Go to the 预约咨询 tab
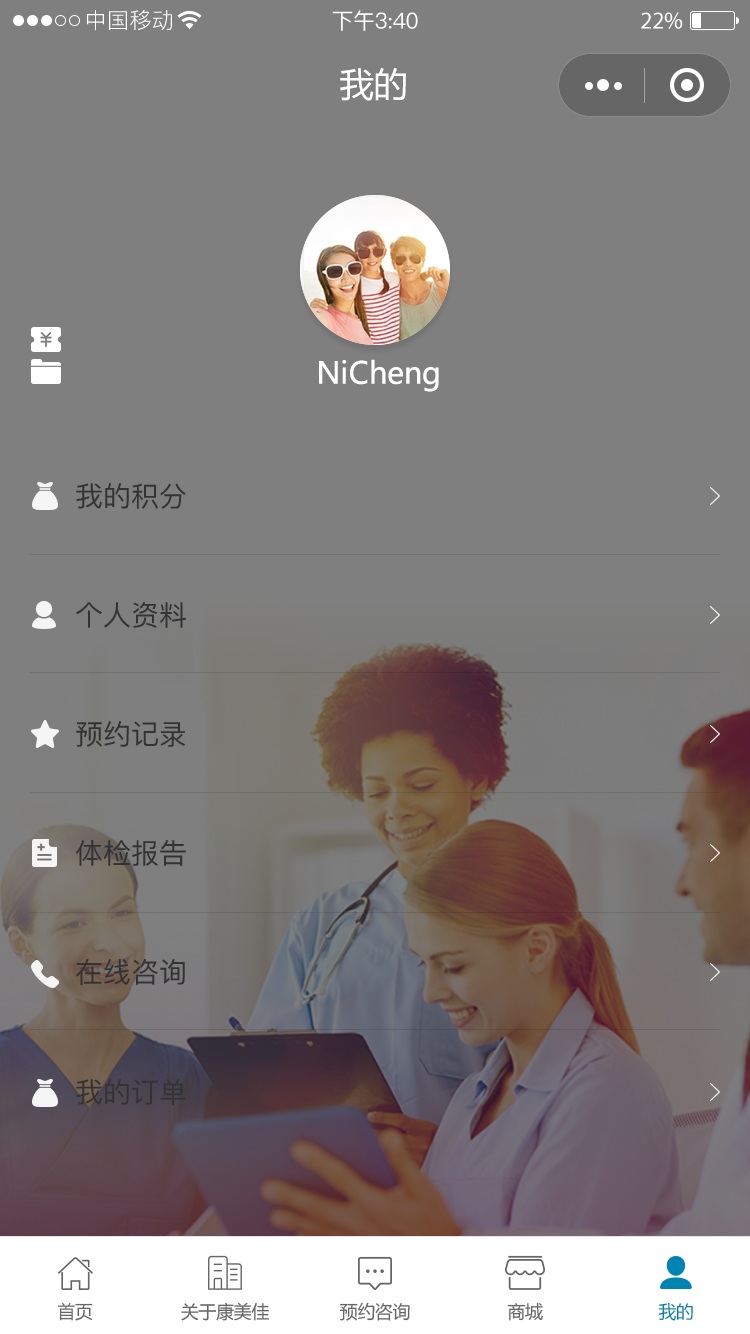Screen dimensions: 750x1334 375,1288
